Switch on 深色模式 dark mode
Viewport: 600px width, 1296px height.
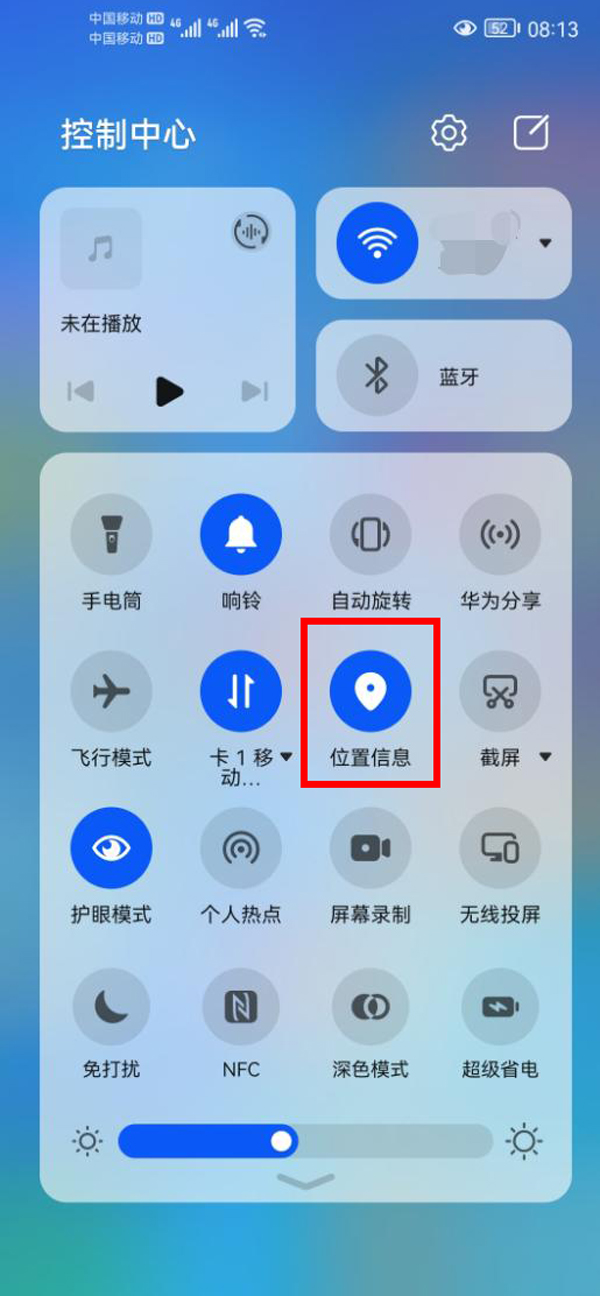[370, 1006]
